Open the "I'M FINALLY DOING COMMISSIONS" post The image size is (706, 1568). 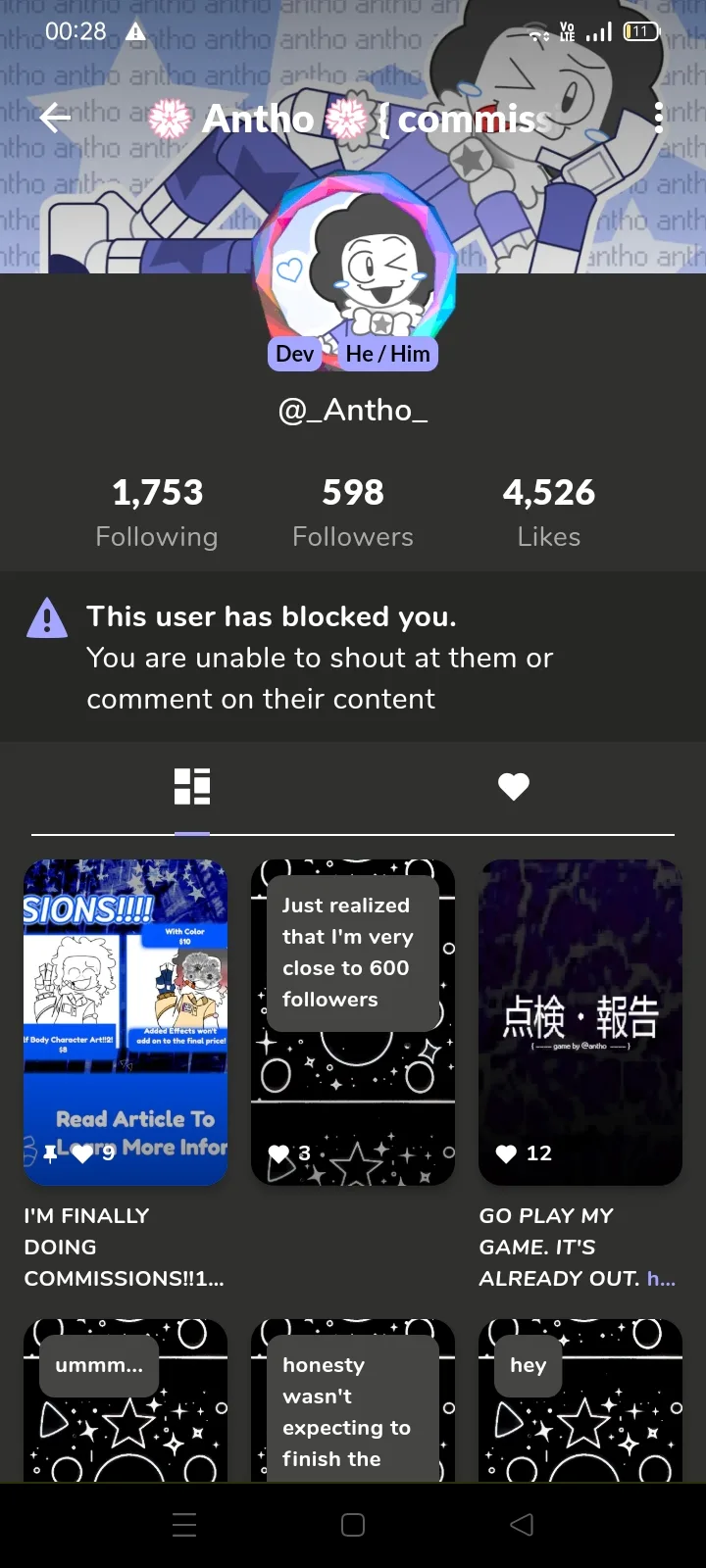tap(126, 1022)
